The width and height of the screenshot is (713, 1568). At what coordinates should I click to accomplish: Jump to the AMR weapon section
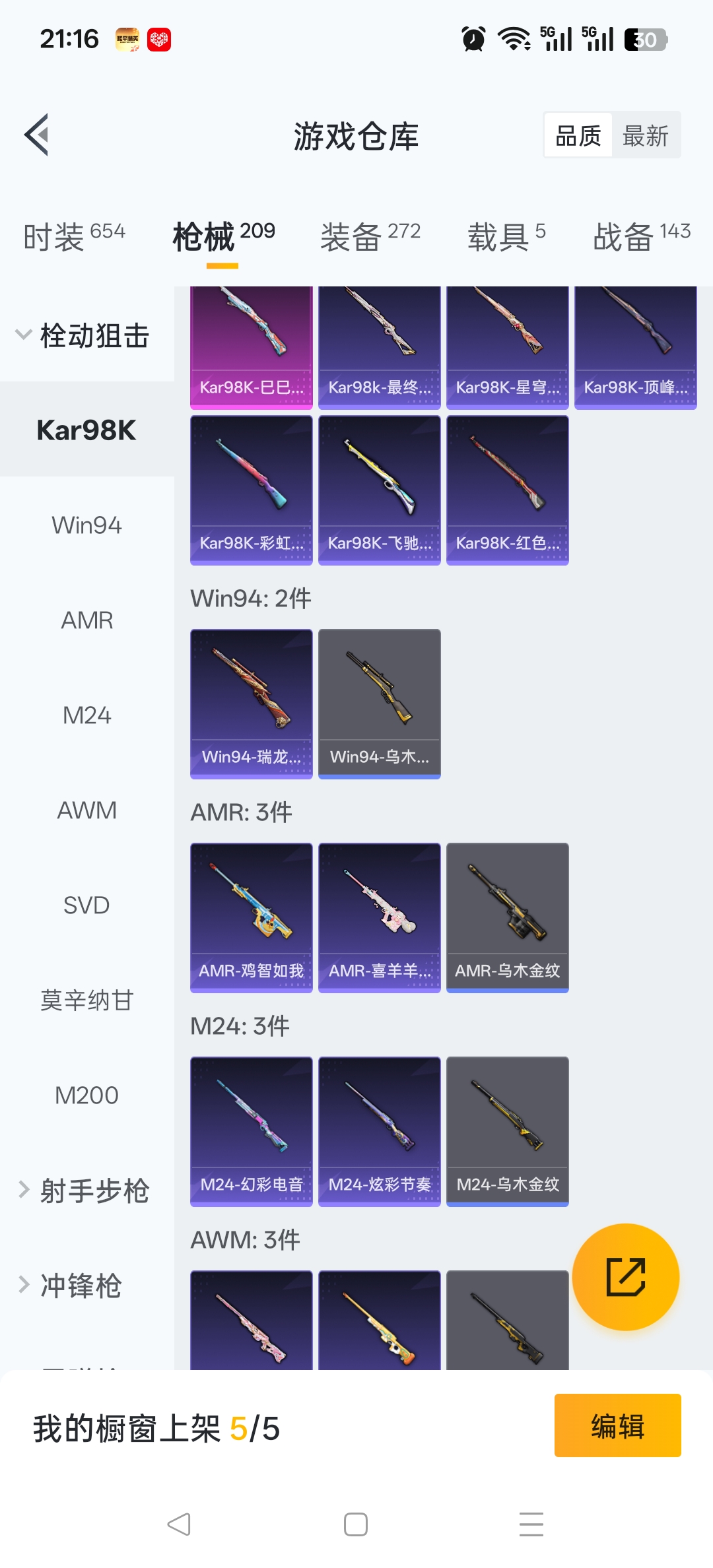pos(86,620)
